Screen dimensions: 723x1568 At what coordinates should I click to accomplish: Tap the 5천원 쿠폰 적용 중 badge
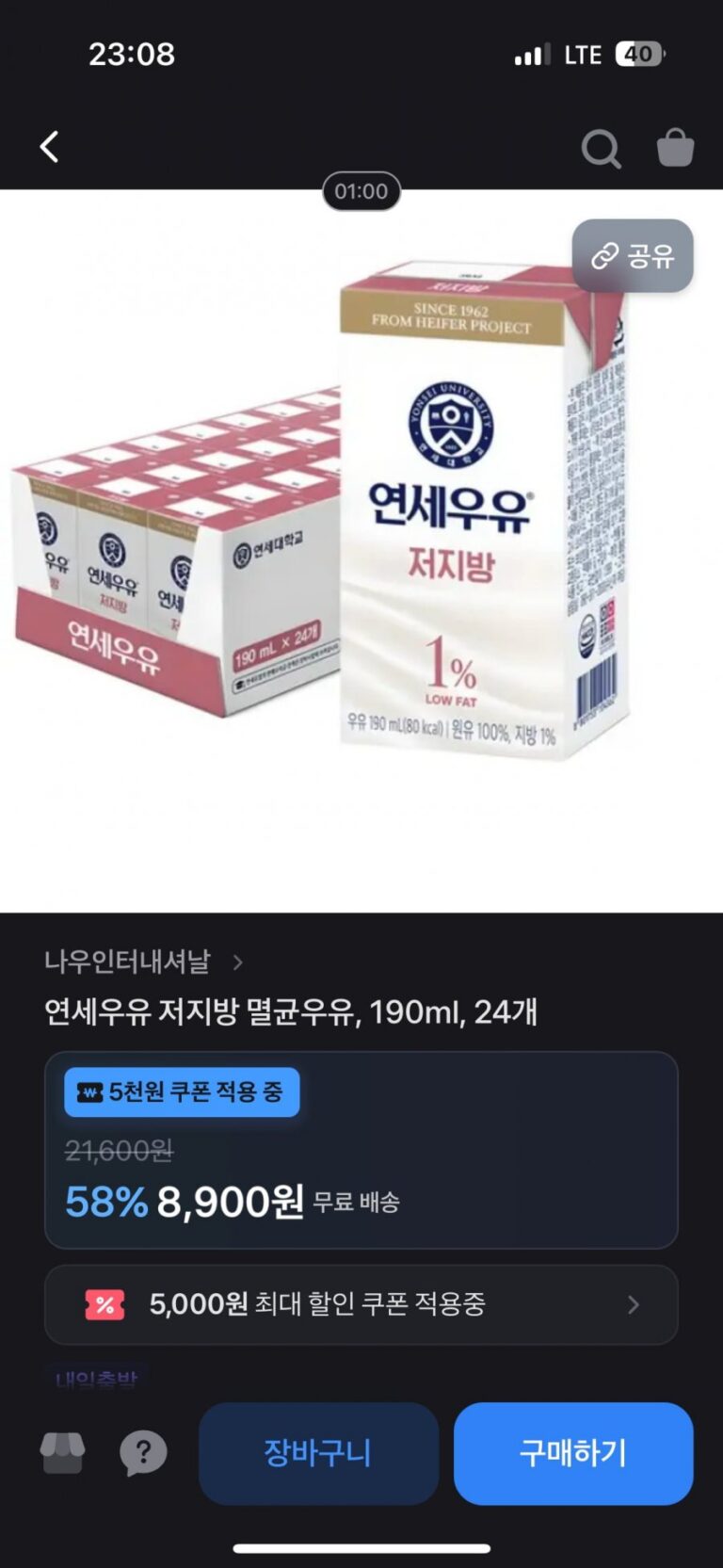182,1092
